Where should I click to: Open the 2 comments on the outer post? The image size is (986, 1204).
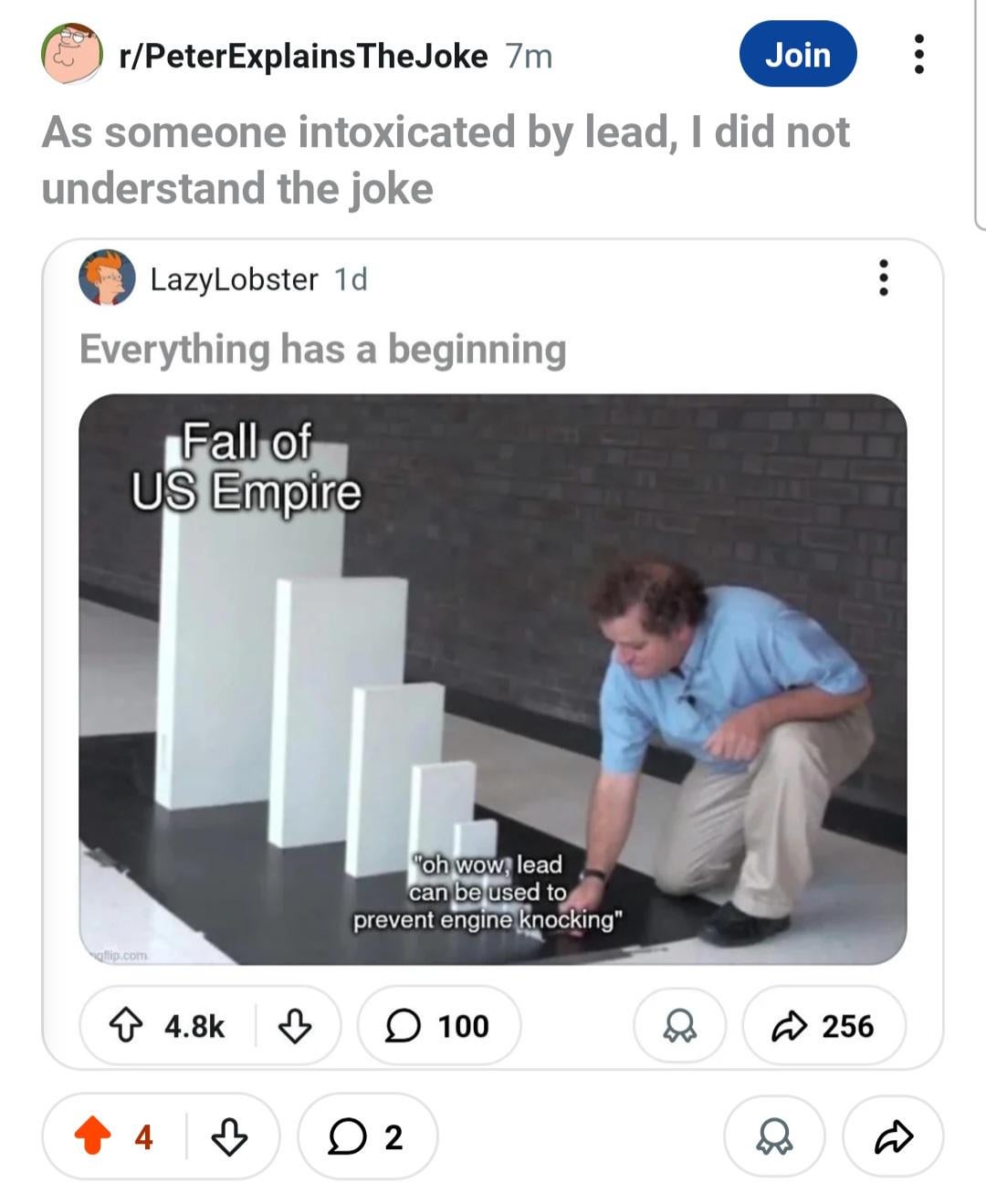tap(366, 1136)
